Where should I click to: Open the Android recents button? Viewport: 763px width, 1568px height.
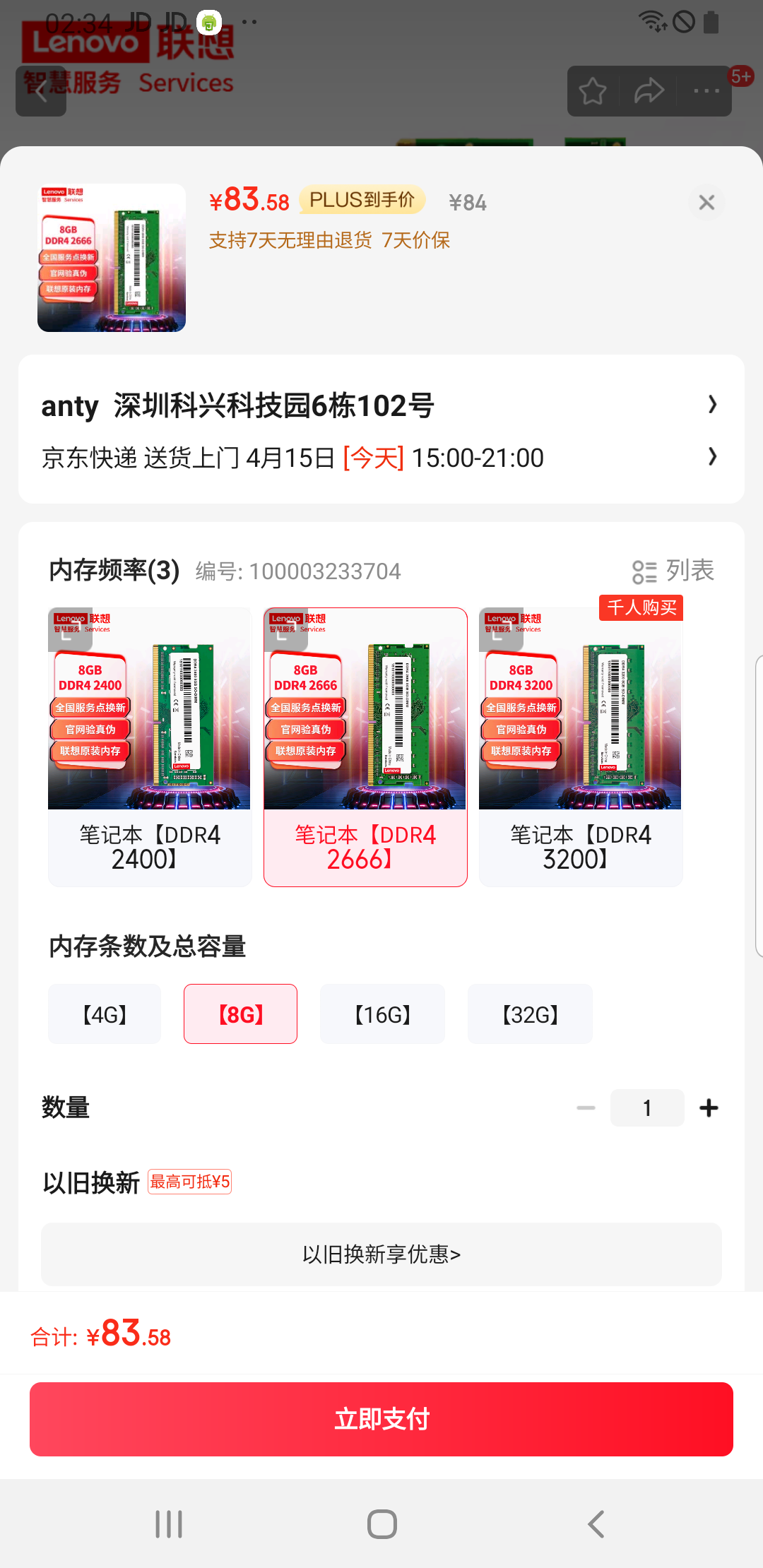pyautogui.click(x=168, y=1524)
